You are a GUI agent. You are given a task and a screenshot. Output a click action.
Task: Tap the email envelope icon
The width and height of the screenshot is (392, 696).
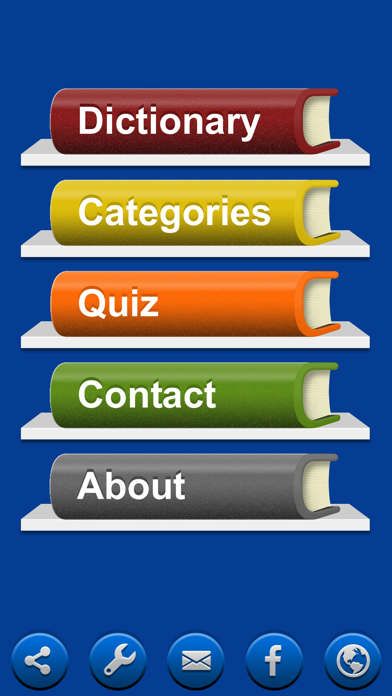(x=196, y=661)
